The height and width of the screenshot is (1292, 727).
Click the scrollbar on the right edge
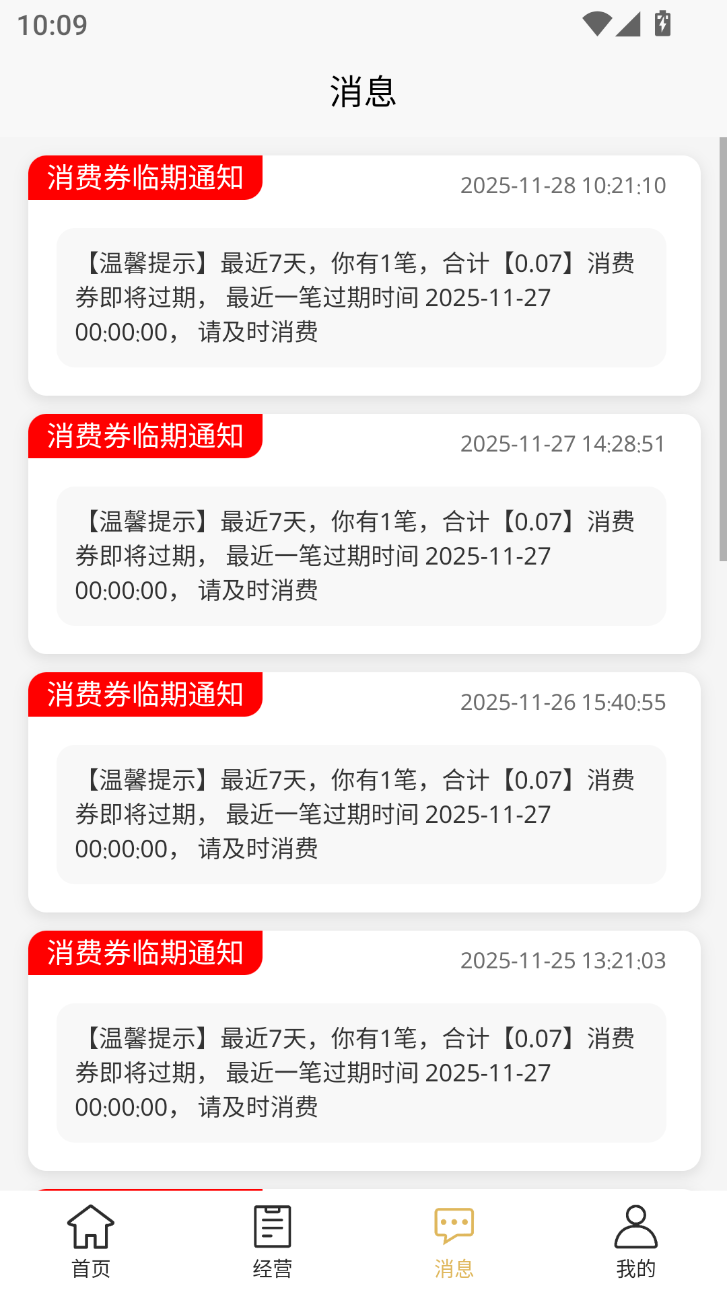point(722,350)
